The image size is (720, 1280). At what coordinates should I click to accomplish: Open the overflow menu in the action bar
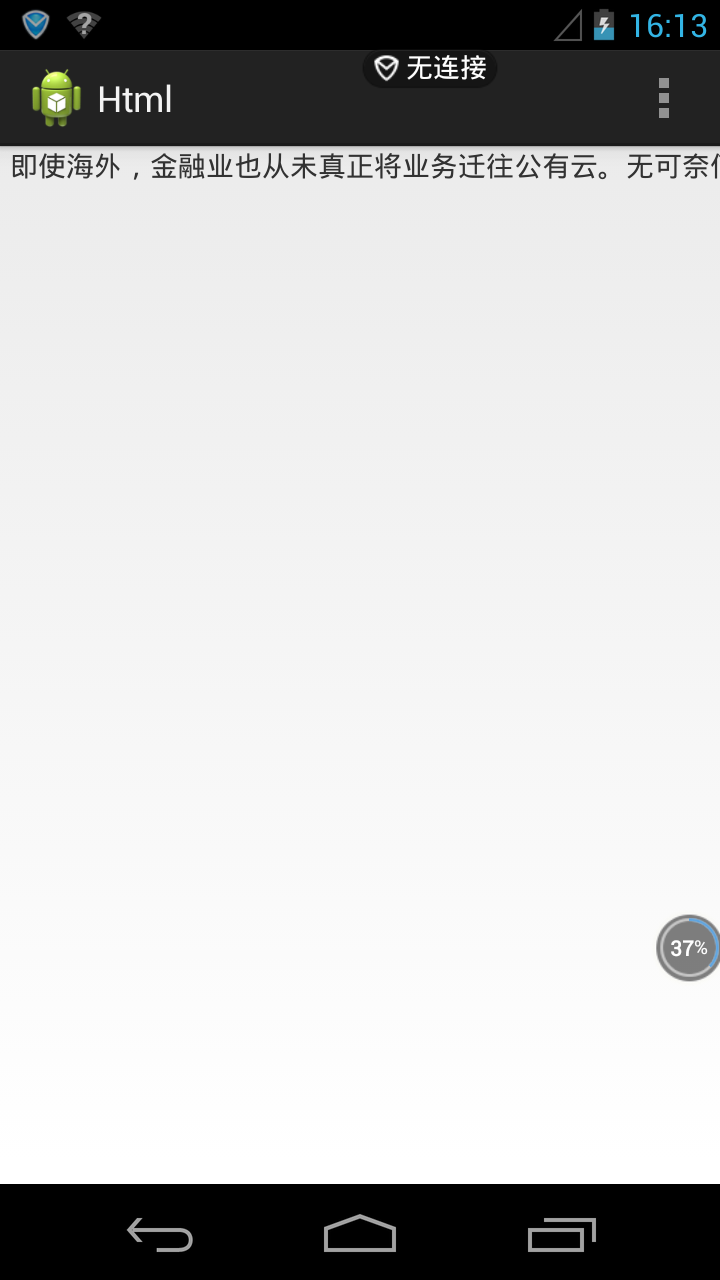point(663,98)
